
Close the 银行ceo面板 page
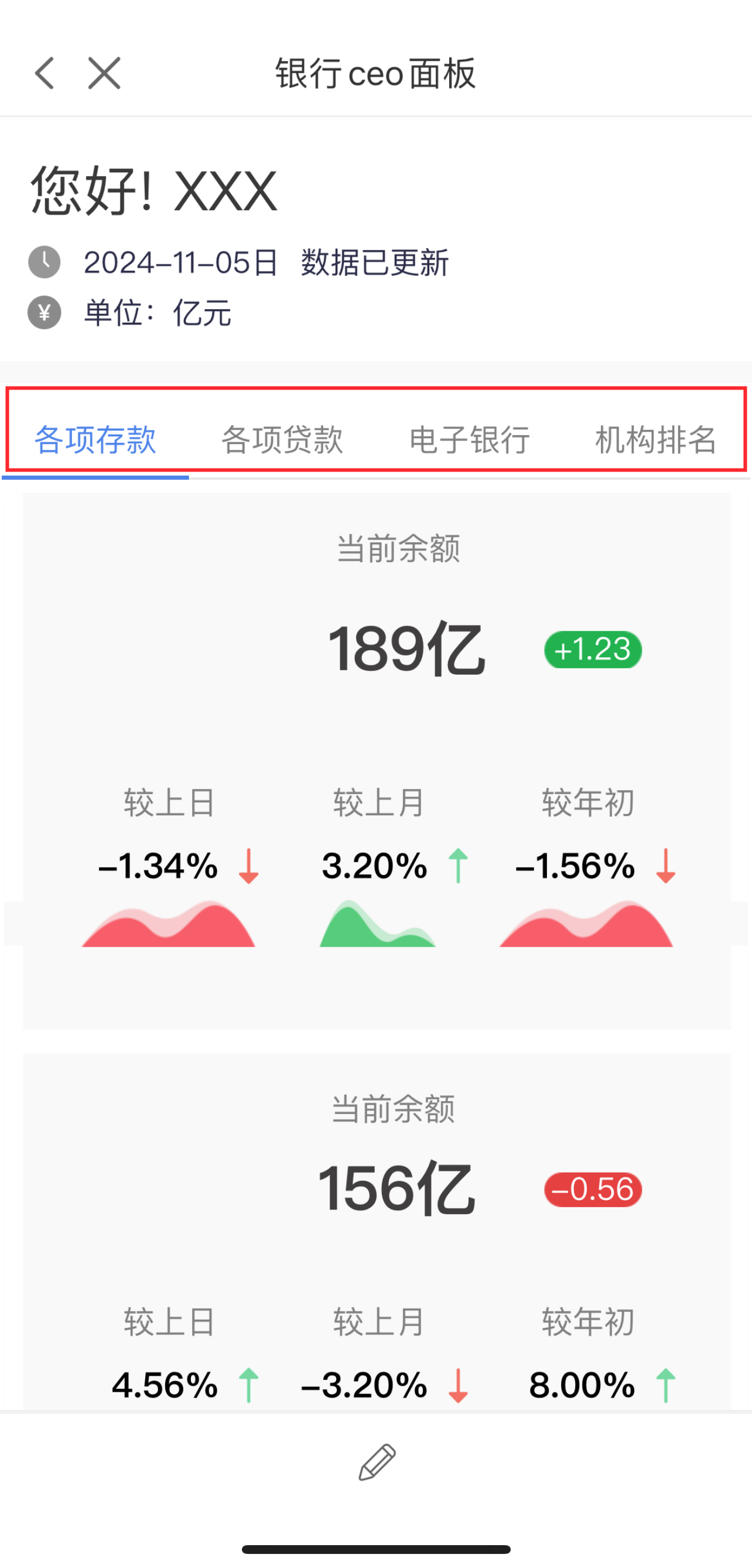[x=104, y=74]
